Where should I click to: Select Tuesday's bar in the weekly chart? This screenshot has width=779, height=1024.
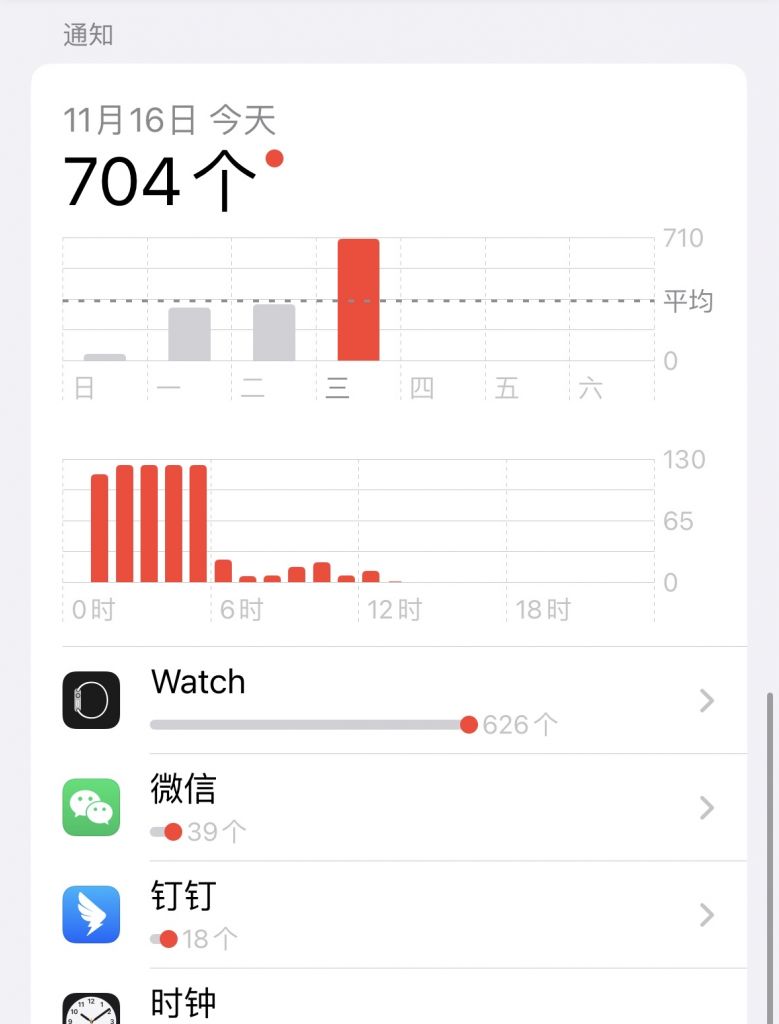coord(274,332)
